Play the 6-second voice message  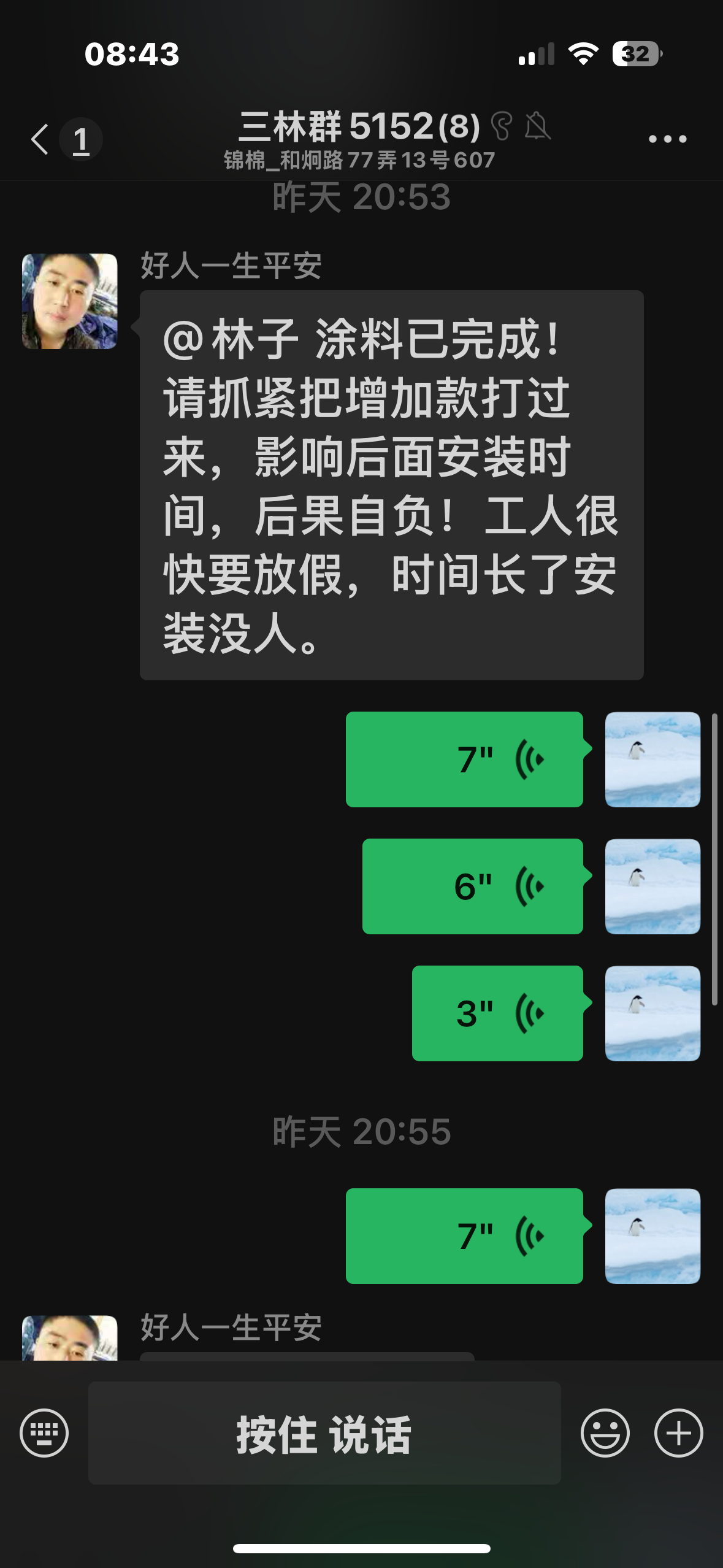(472, 886)
